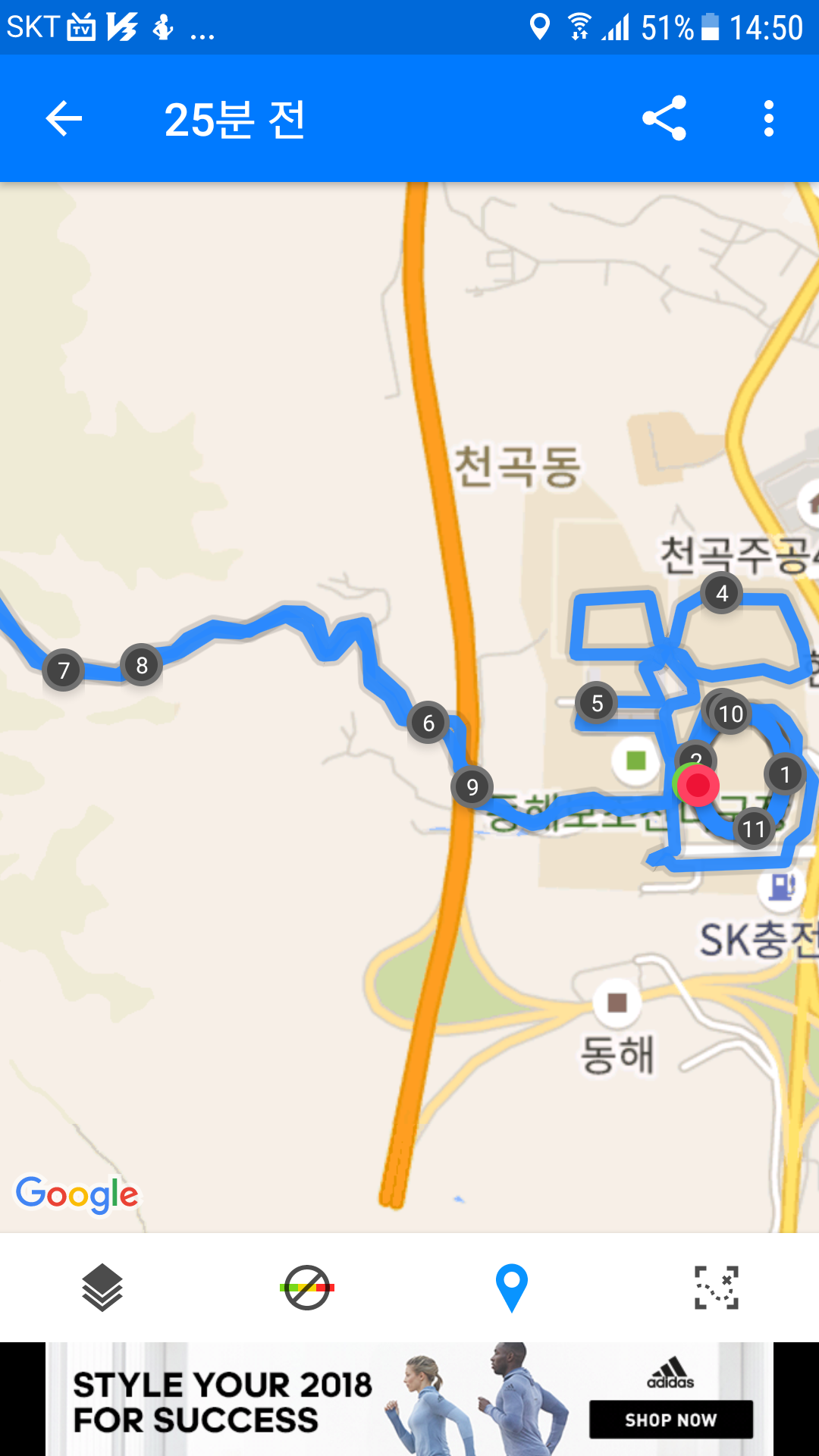
Task: Select kilometer marker 11 on the loop
Action: pos(754,829)
